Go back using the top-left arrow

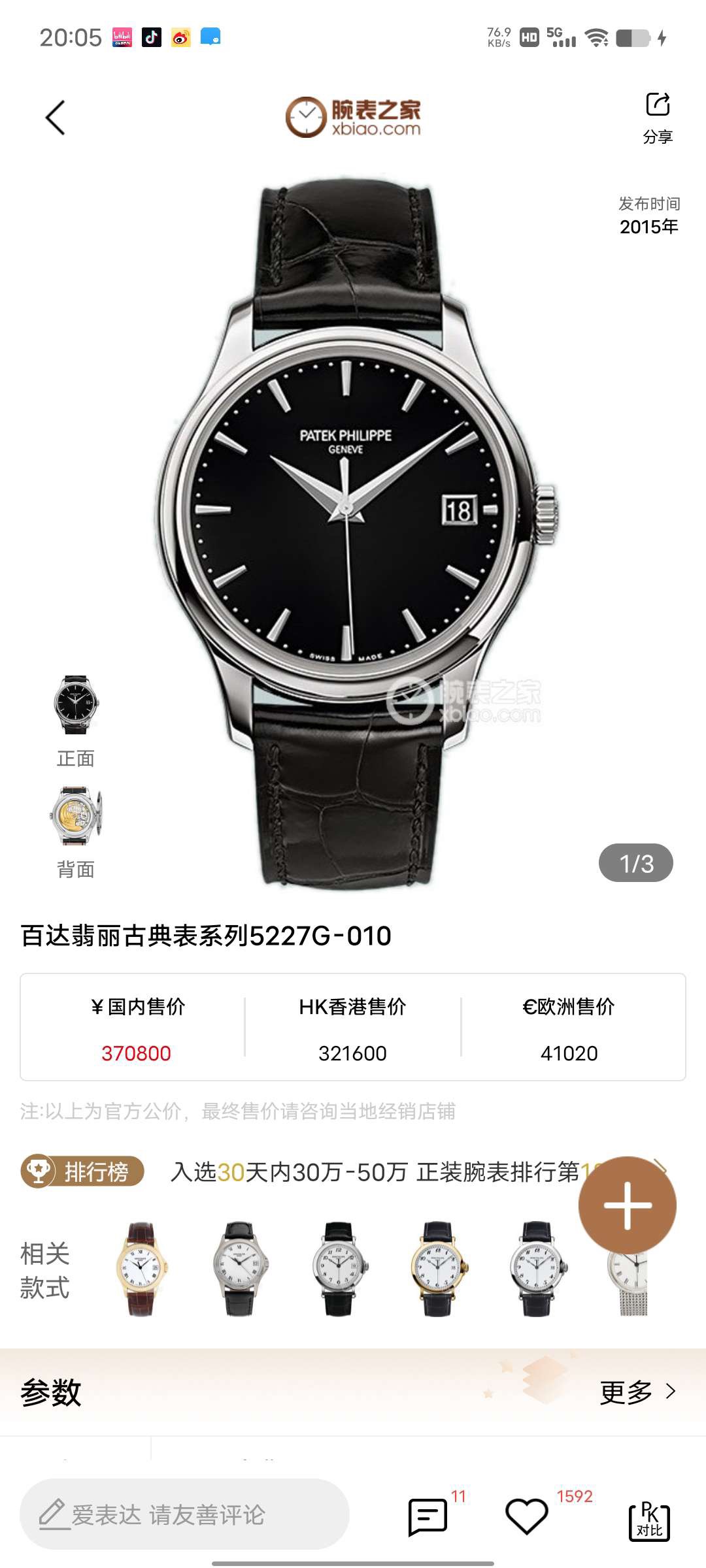coord(56,118)
